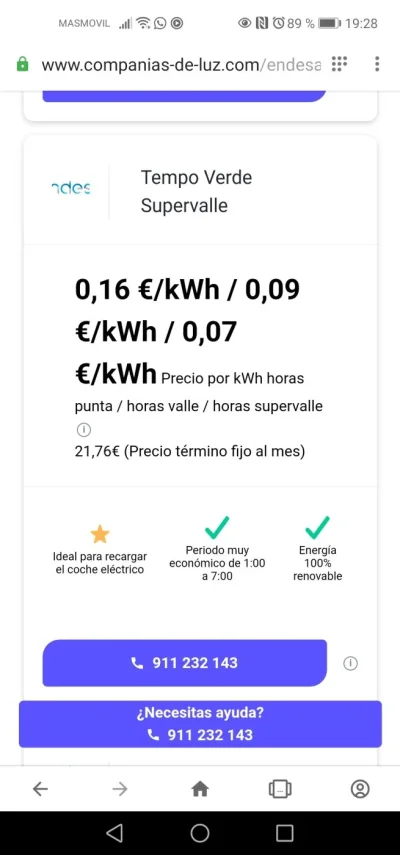
Task: Open system recent apps
Action: tap(284, 833)
